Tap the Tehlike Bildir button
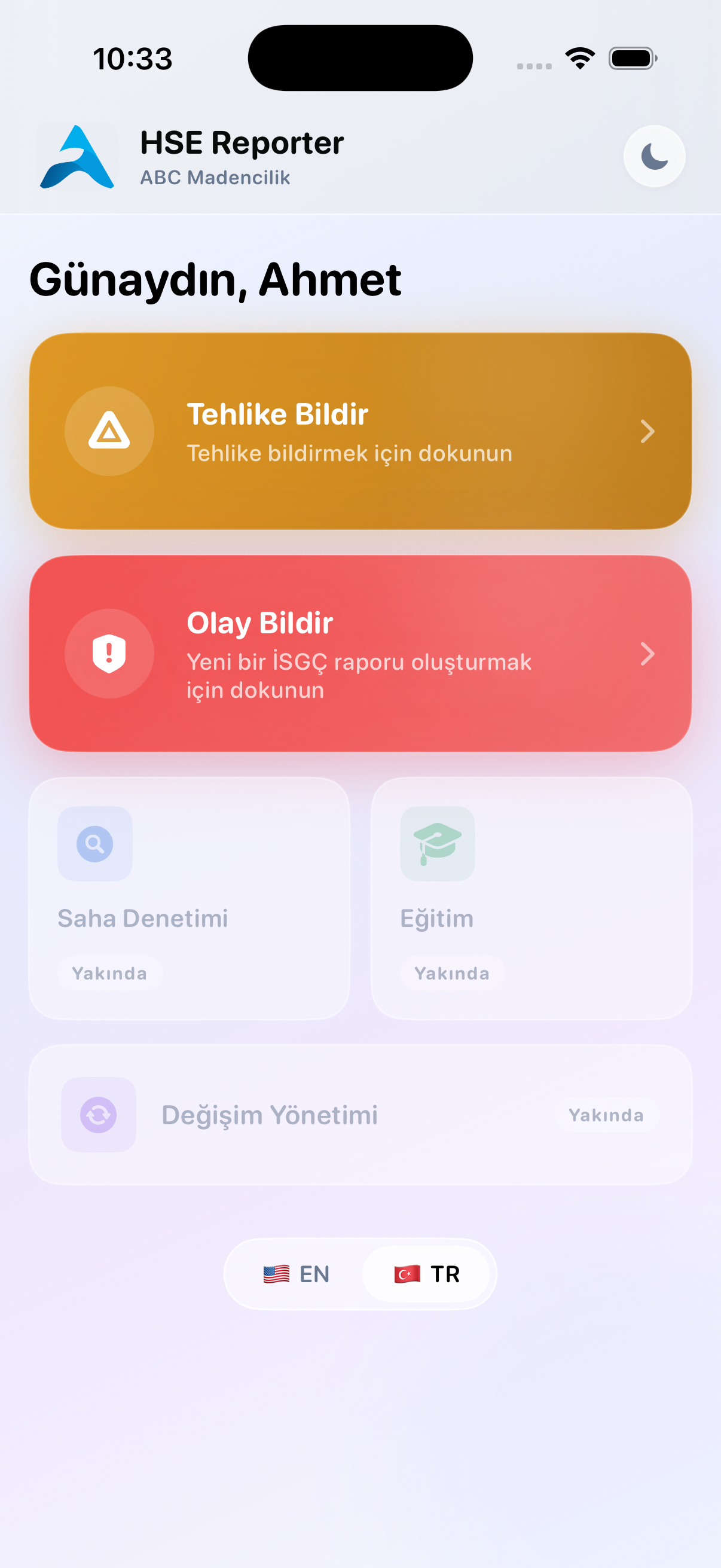Viewport: 721px width, 1568px height. pyautogui.click(x=360, y=431)
